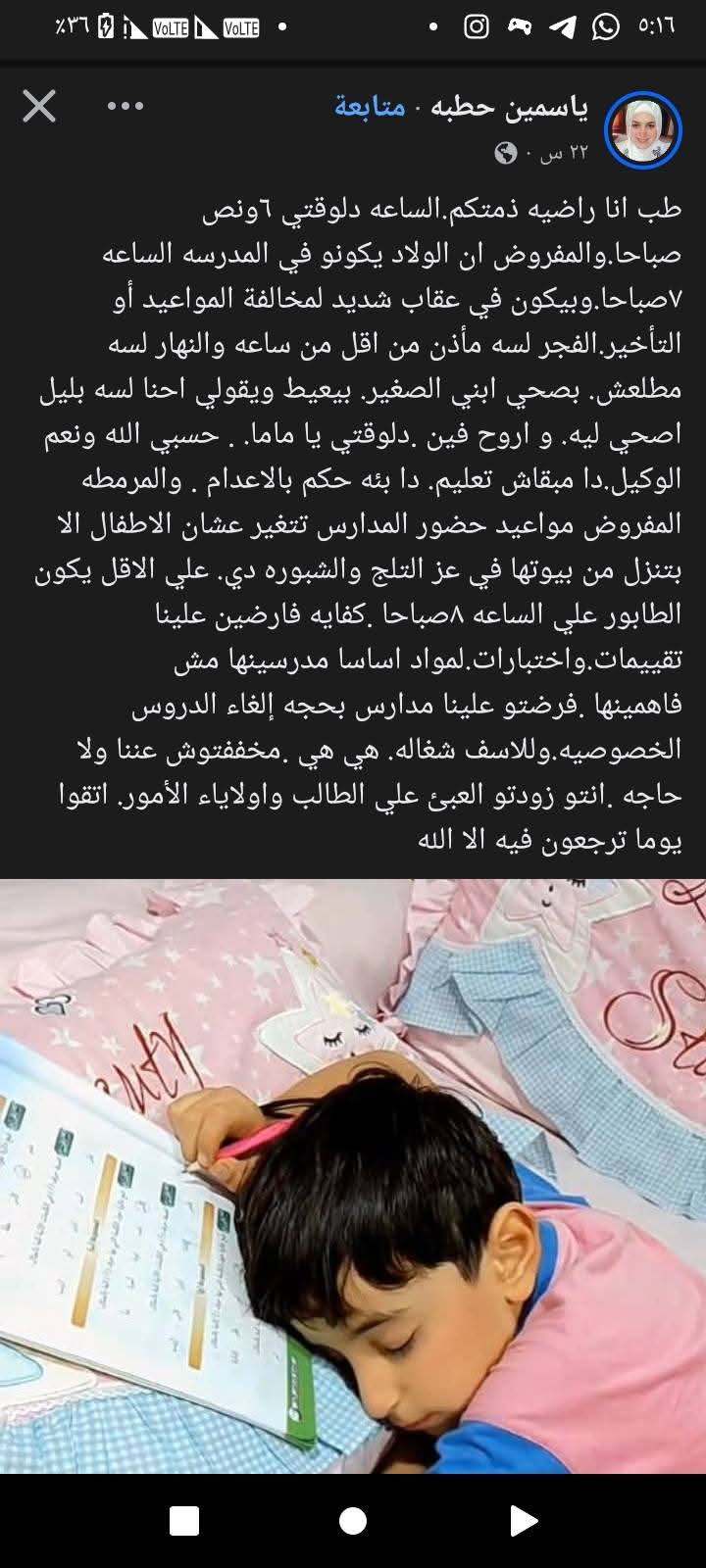Return to the phone's home screen

pyautogui.click(x=353, y=1520)
